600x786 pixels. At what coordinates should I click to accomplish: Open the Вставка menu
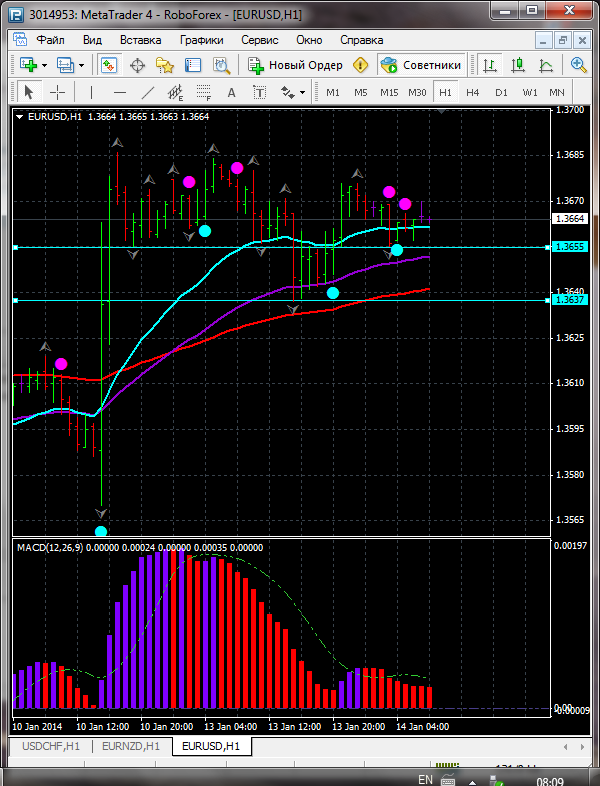coord(140,40)
